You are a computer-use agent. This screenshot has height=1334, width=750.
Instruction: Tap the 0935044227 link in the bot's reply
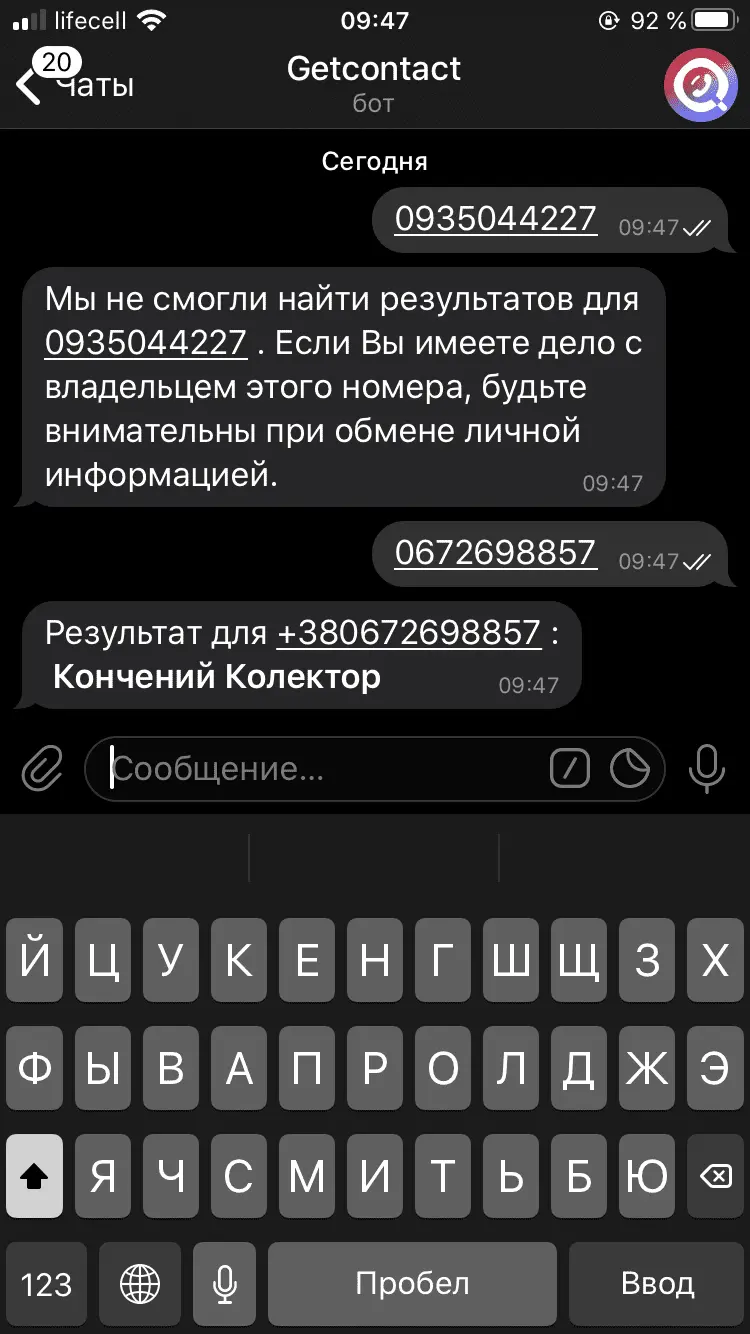coord(146,343)
